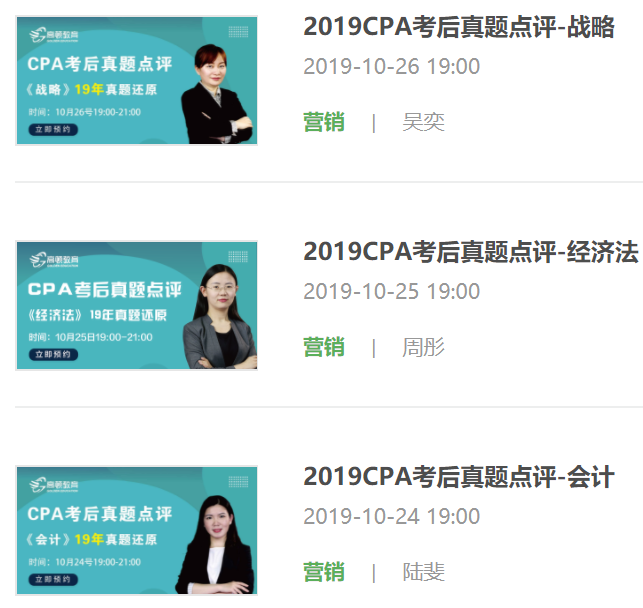Open 2019CPA考后真题点评-战略 course
Screen dimensions: 643x608
tap(458, 27)
